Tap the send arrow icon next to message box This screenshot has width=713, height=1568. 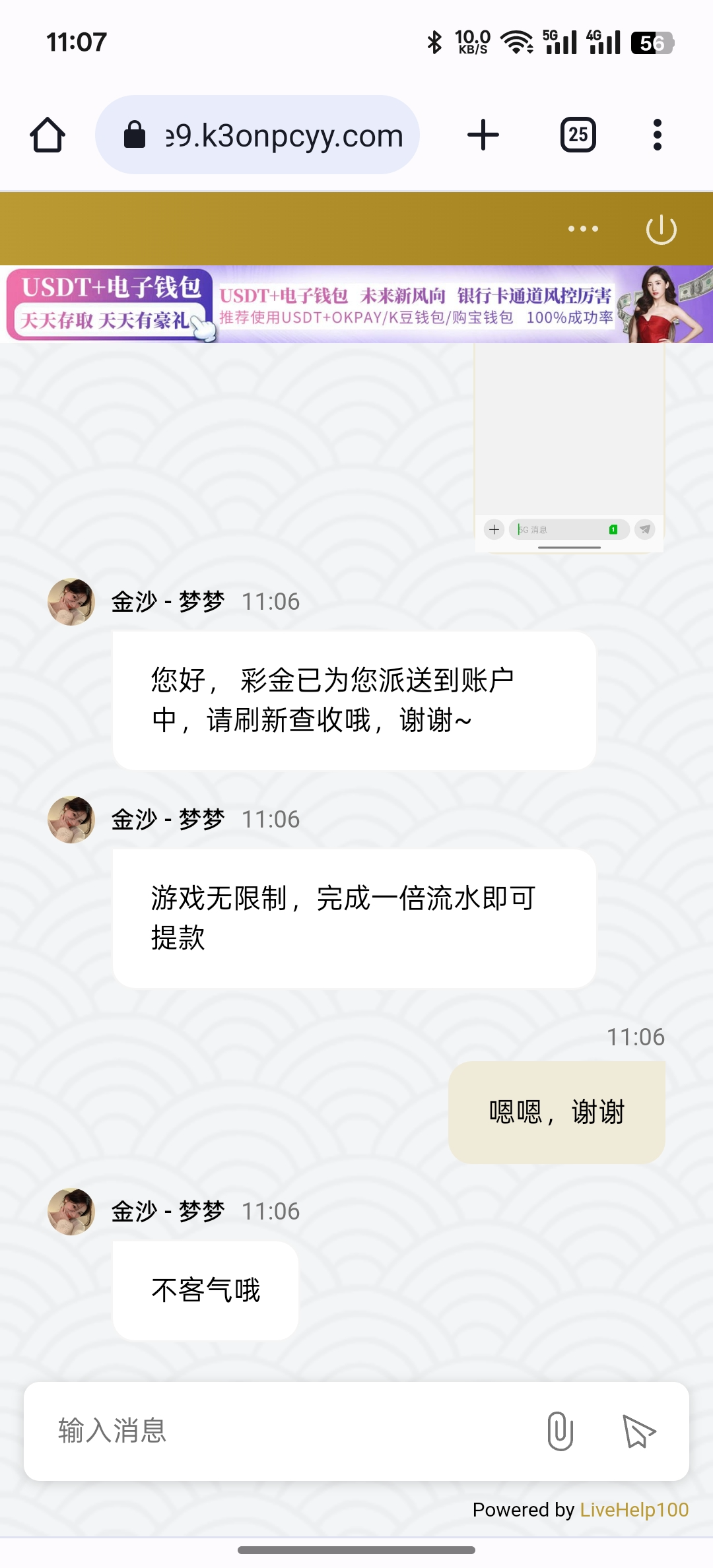[638, 1433]
